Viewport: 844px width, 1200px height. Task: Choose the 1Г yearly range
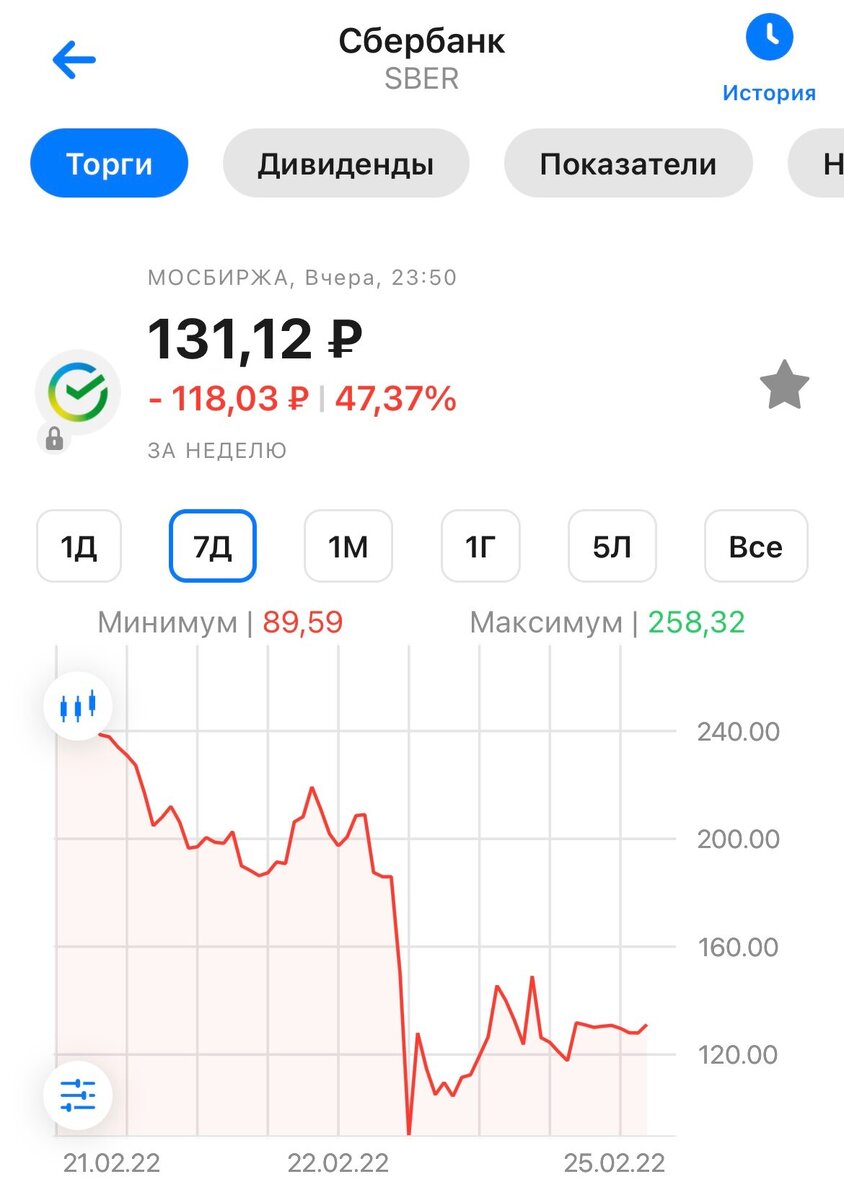(480, 546)
